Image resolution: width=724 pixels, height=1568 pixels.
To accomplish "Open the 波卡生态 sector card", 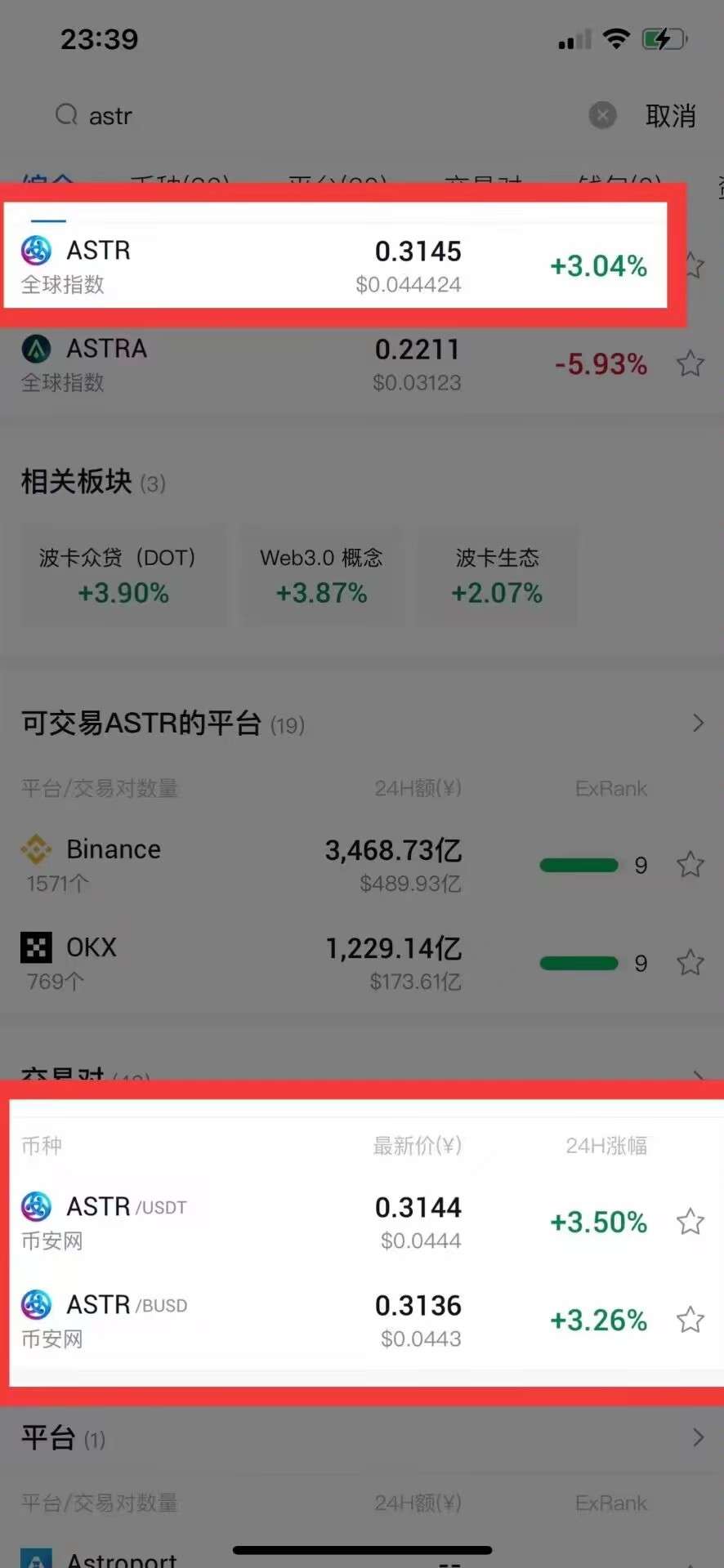I will pyautogui.click(x=497, y=576).
